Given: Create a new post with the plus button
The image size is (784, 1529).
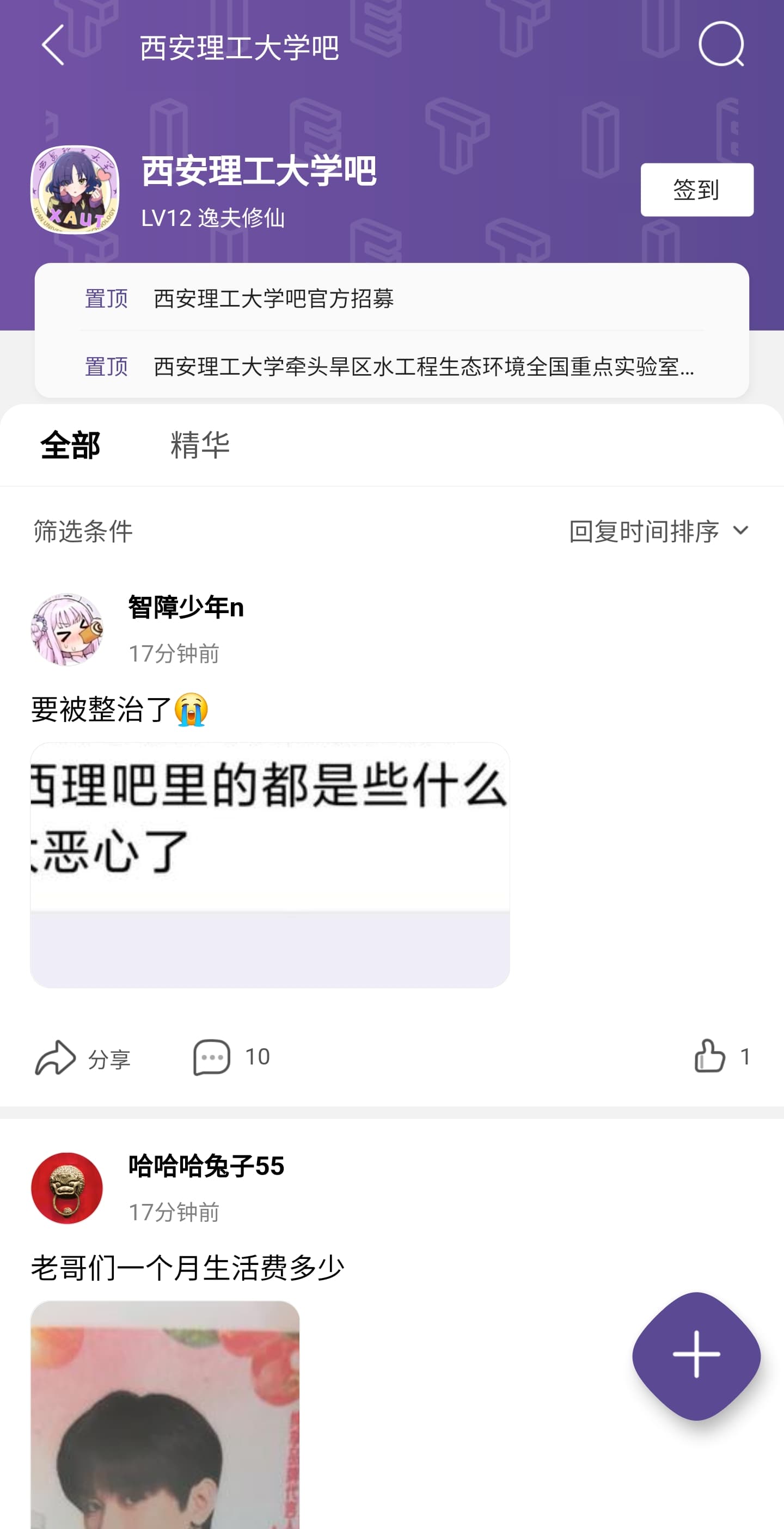Looking at the screenshot, I should [x=696, y=1356].
